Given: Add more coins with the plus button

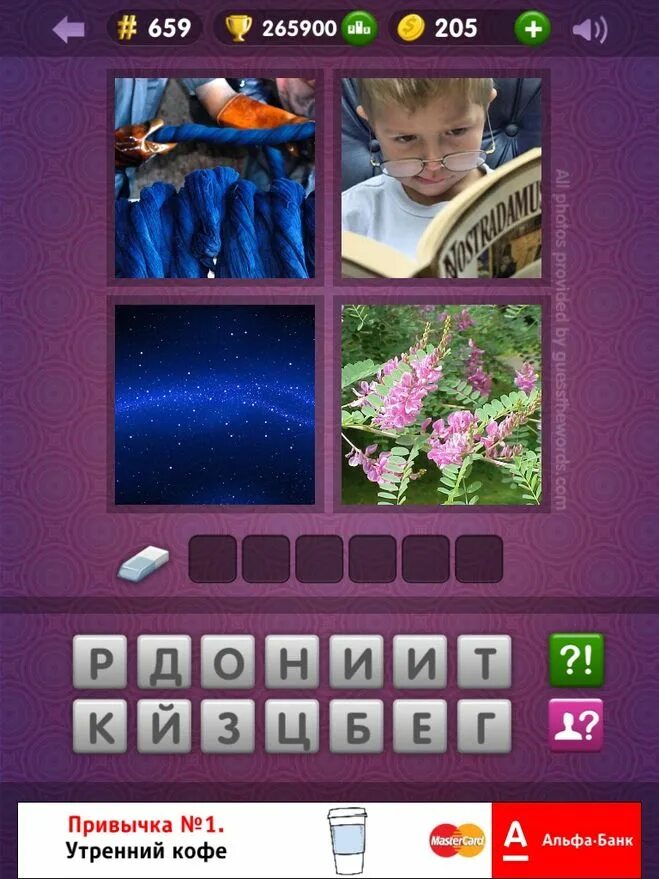Looking at the screenshot, I should 532,29.
